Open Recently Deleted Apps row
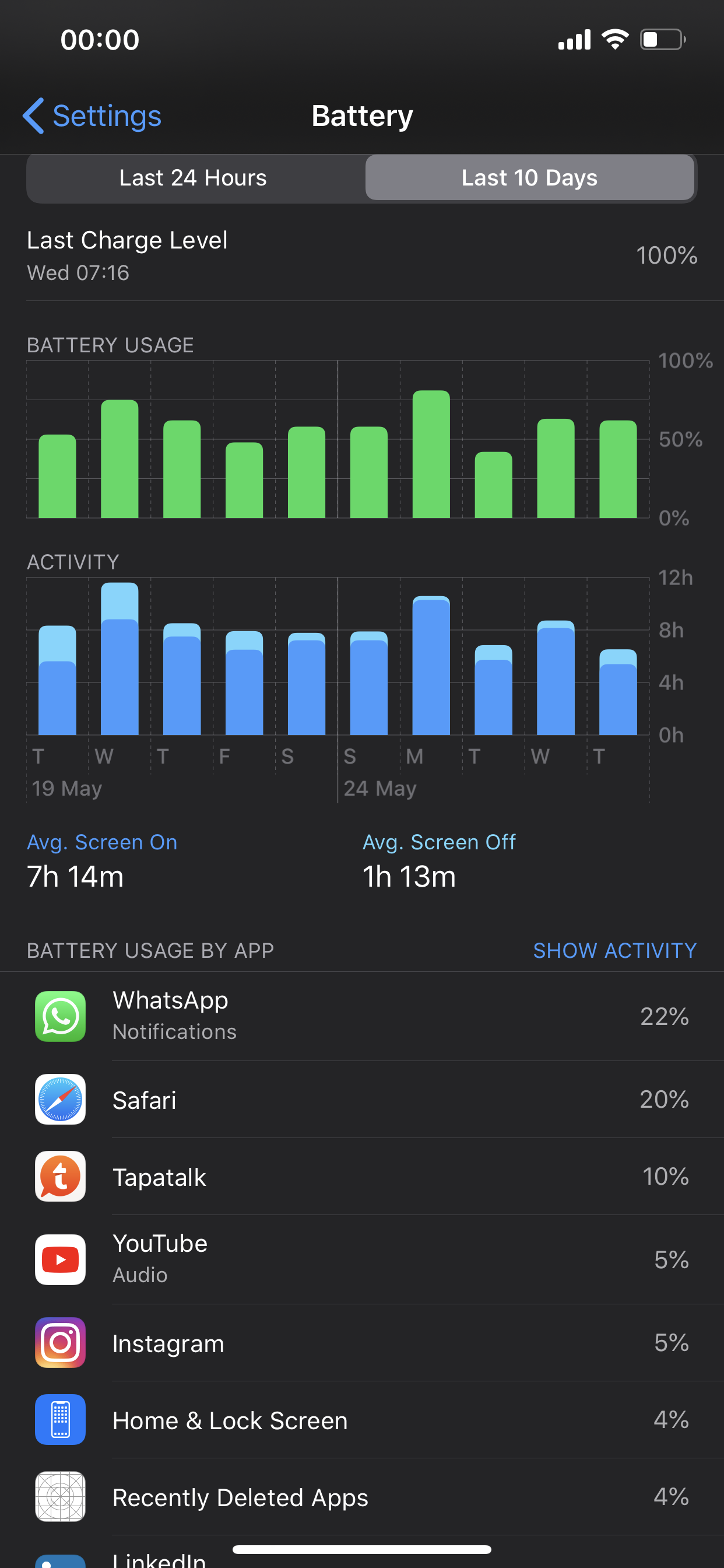Image resolution: width=724 pixels, height=1568 pixels. (361, 1497)
